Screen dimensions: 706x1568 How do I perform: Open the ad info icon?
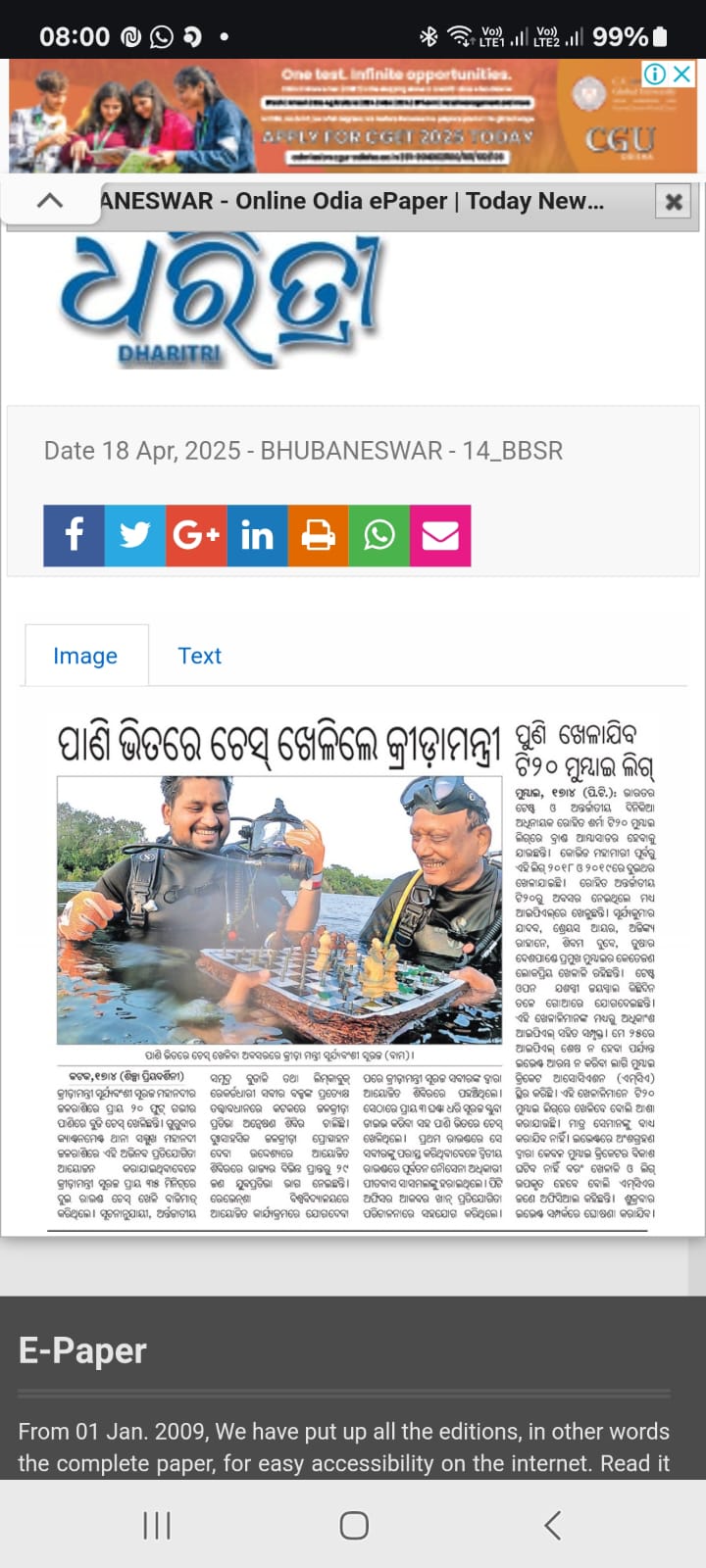click(655, 73)
